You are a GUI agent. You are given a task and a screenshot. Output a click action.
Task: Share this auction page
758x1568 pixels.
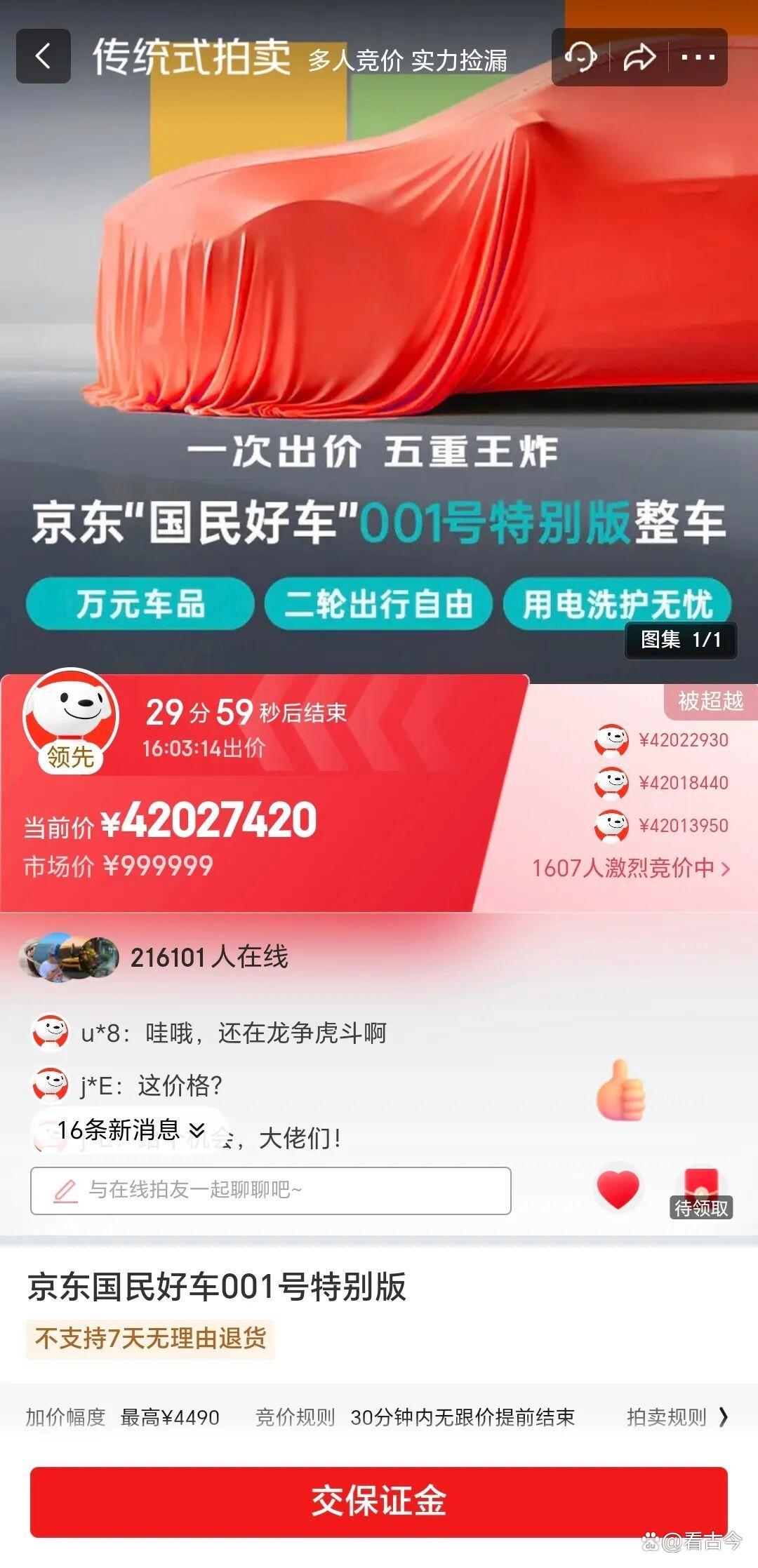(x=639, y=57)
